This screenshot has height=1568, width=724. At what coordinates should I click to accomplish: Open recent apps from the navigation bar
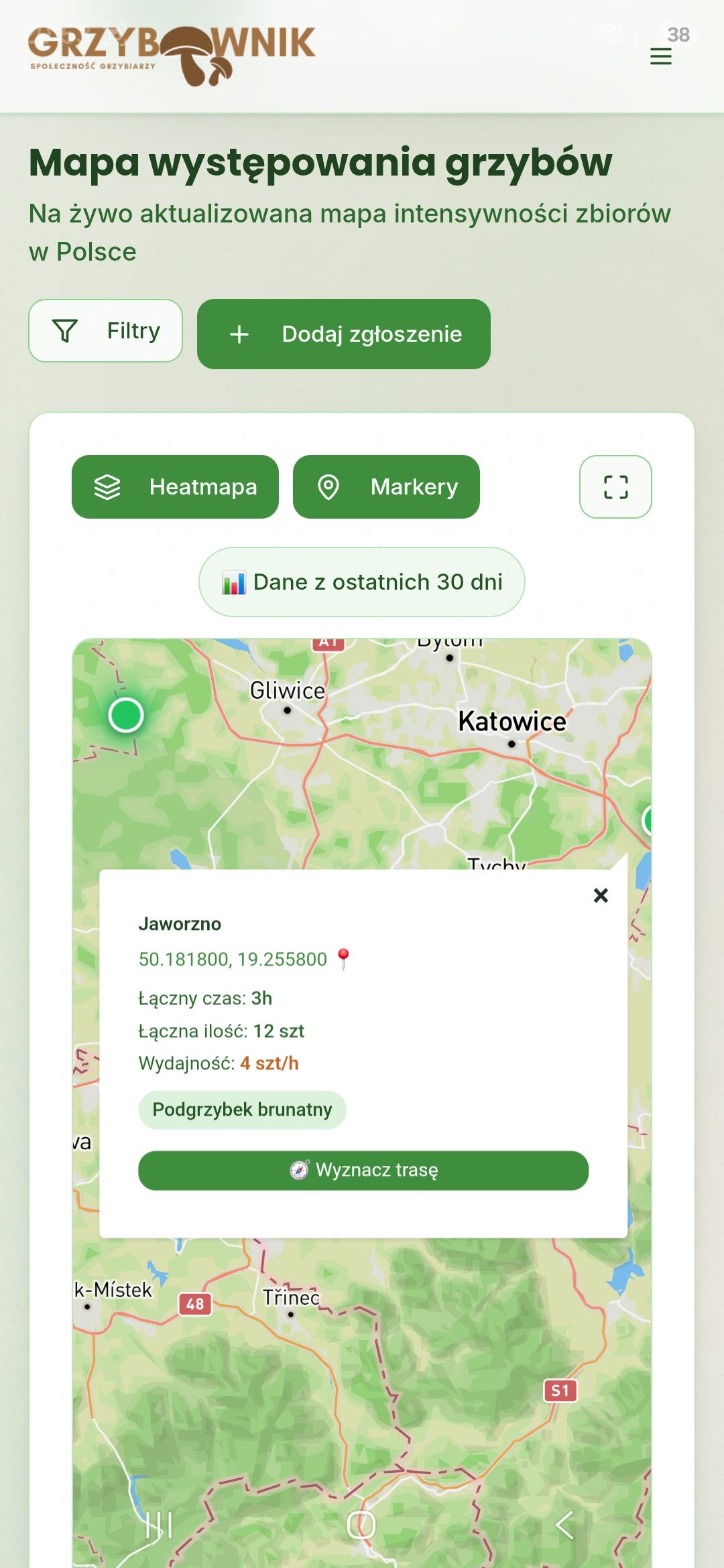tap(160, 1525)
